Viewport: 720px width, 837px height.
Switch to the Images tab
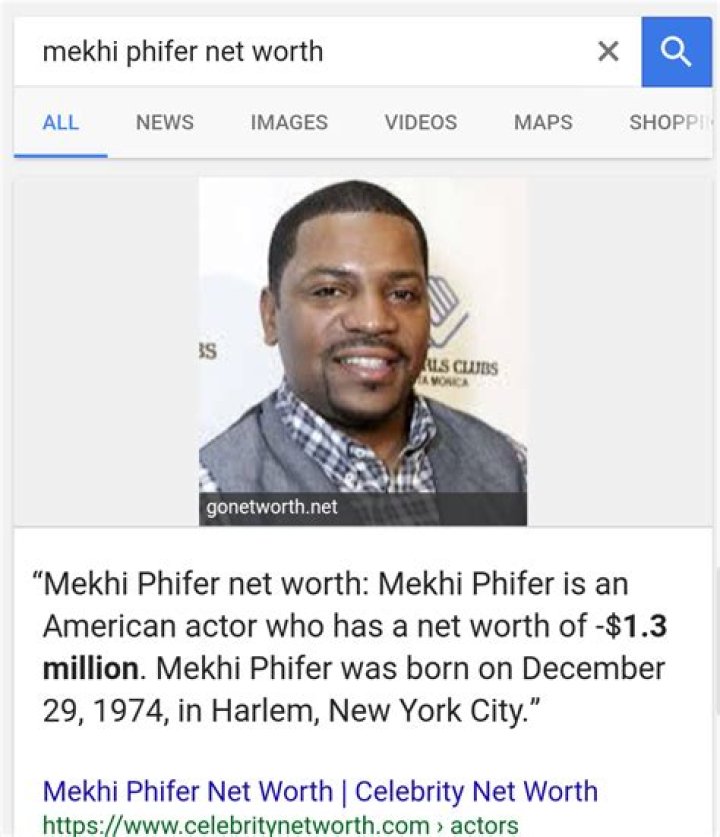click(289, 122)
